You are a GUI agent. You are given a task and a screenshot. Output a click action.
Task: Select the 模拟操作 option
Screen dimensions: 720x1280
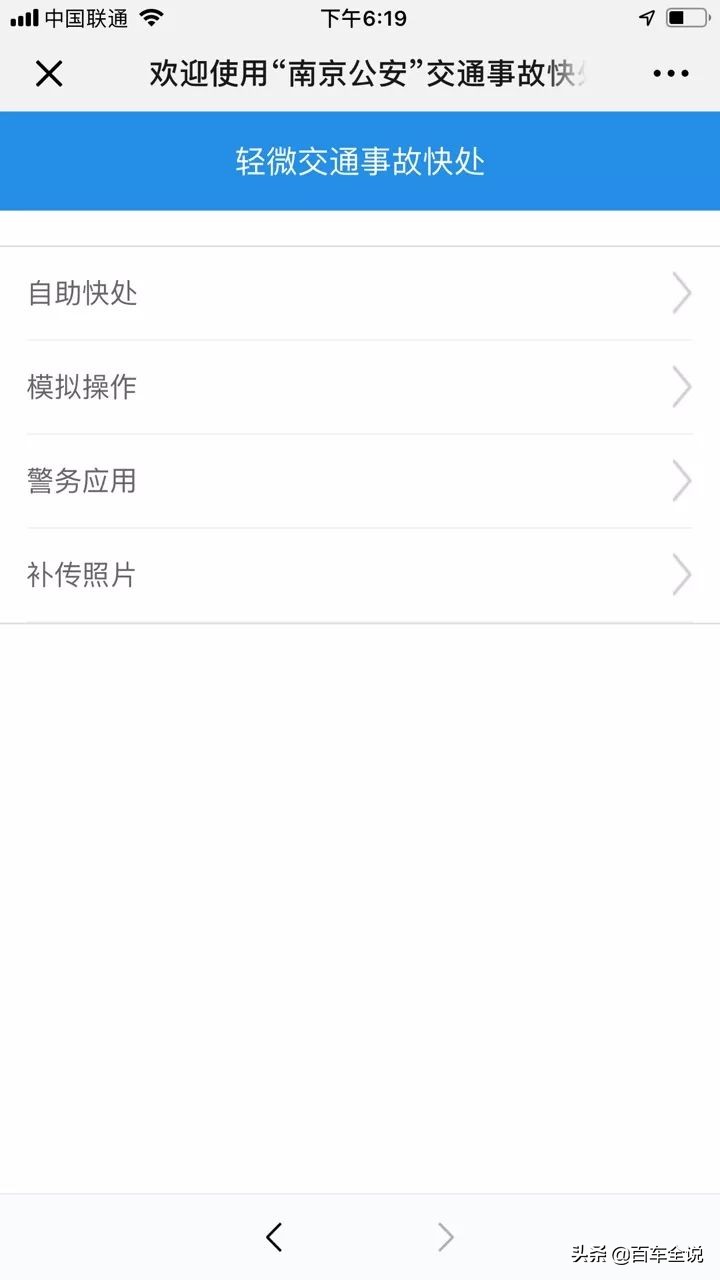[83, 387]
